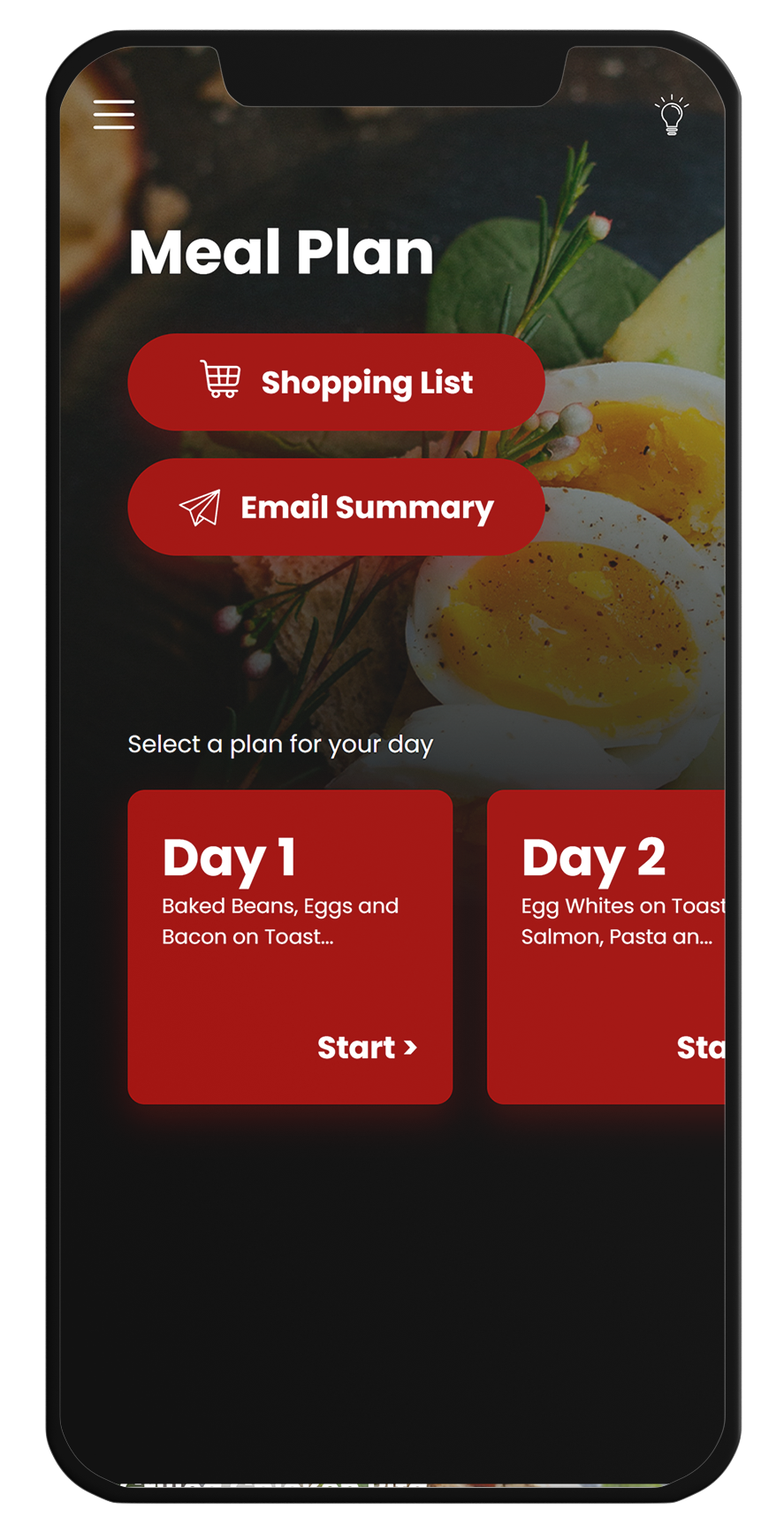Open the Shopping List
Viewport: 784px width, 1533px height.
(x=336, y=383)
